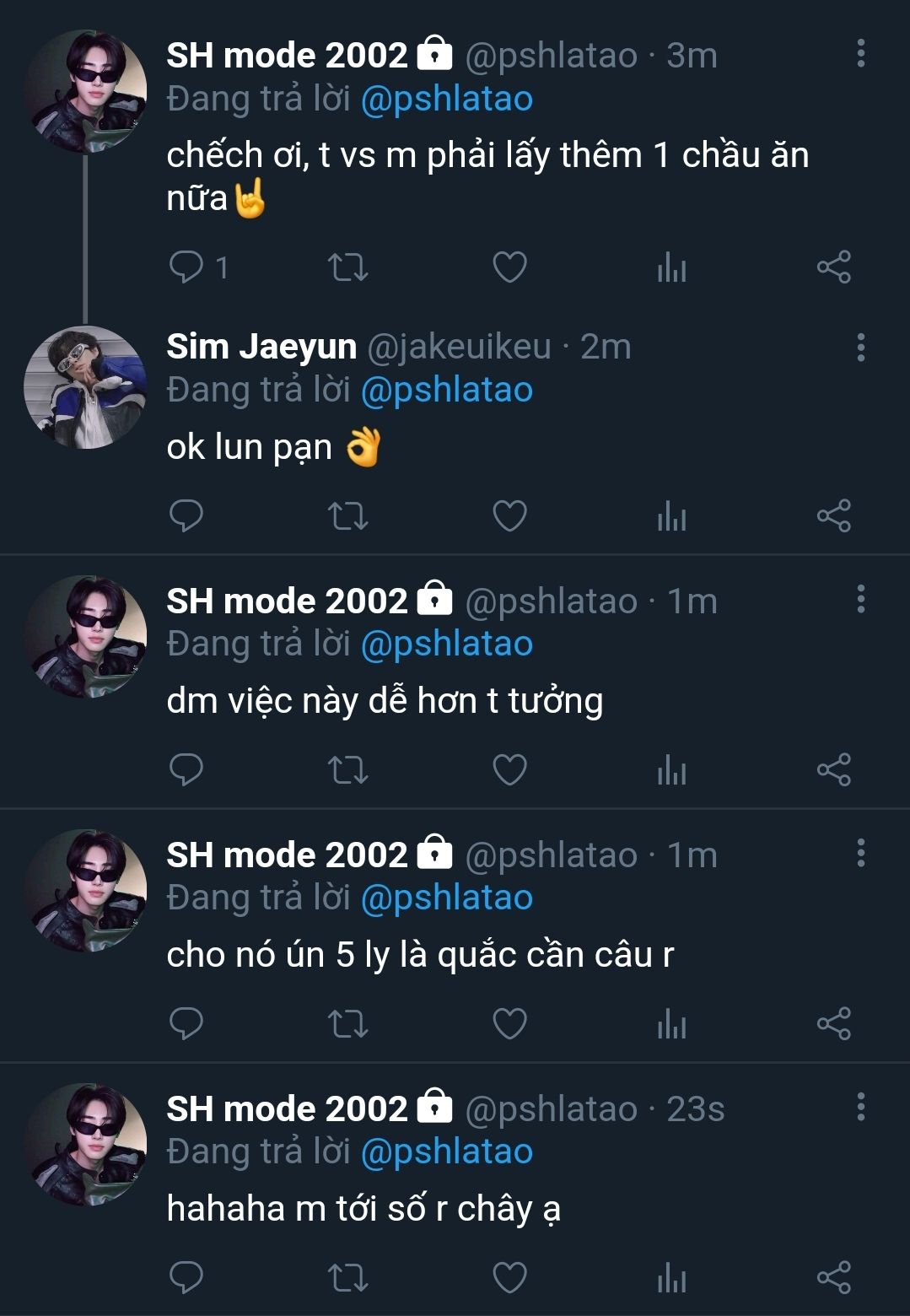Reply to the 'cho nó ún 5 ly' tweet
Image resolution: width=910 pixels, height=1316 pixels.
point(186,1023)
